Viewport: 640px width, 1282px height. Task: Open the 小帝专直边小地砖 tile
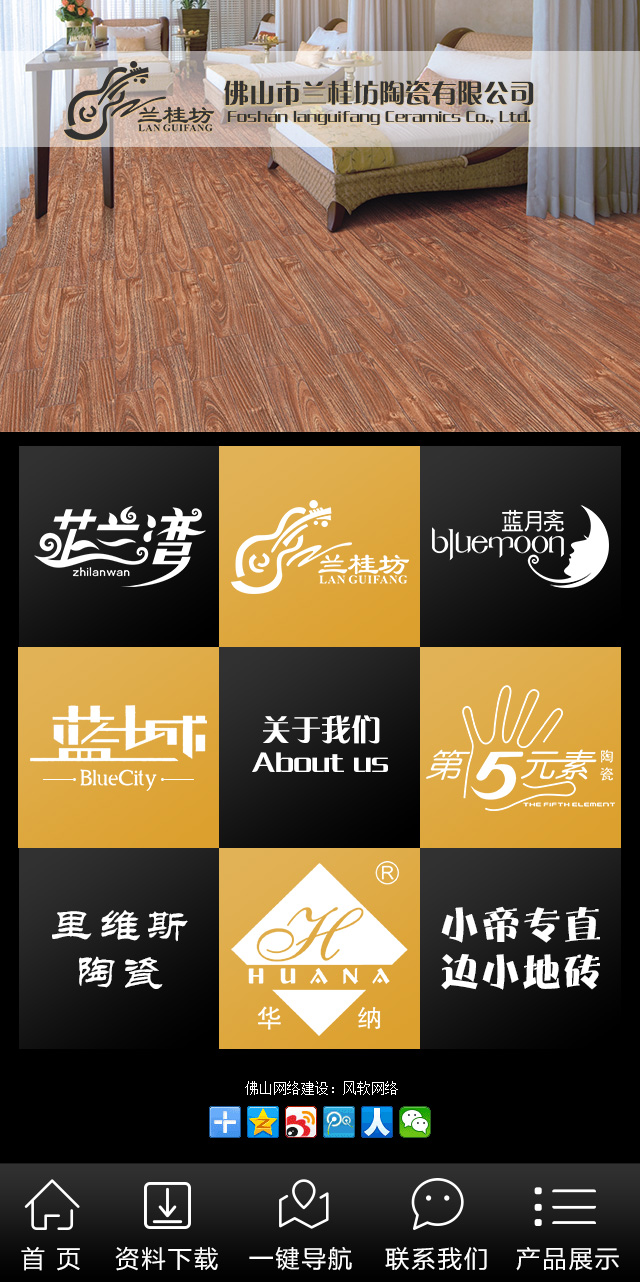520,948
